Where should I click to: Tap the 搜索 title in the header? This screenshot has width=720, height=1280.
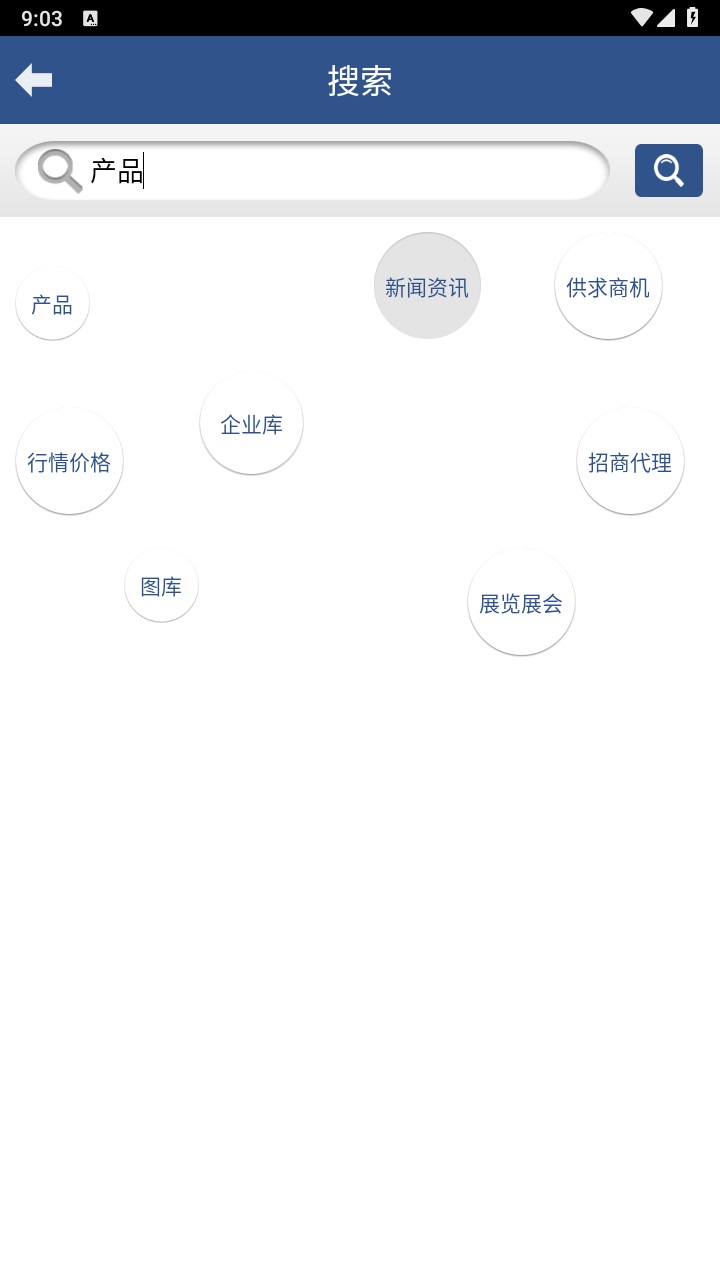click(359, 78)
